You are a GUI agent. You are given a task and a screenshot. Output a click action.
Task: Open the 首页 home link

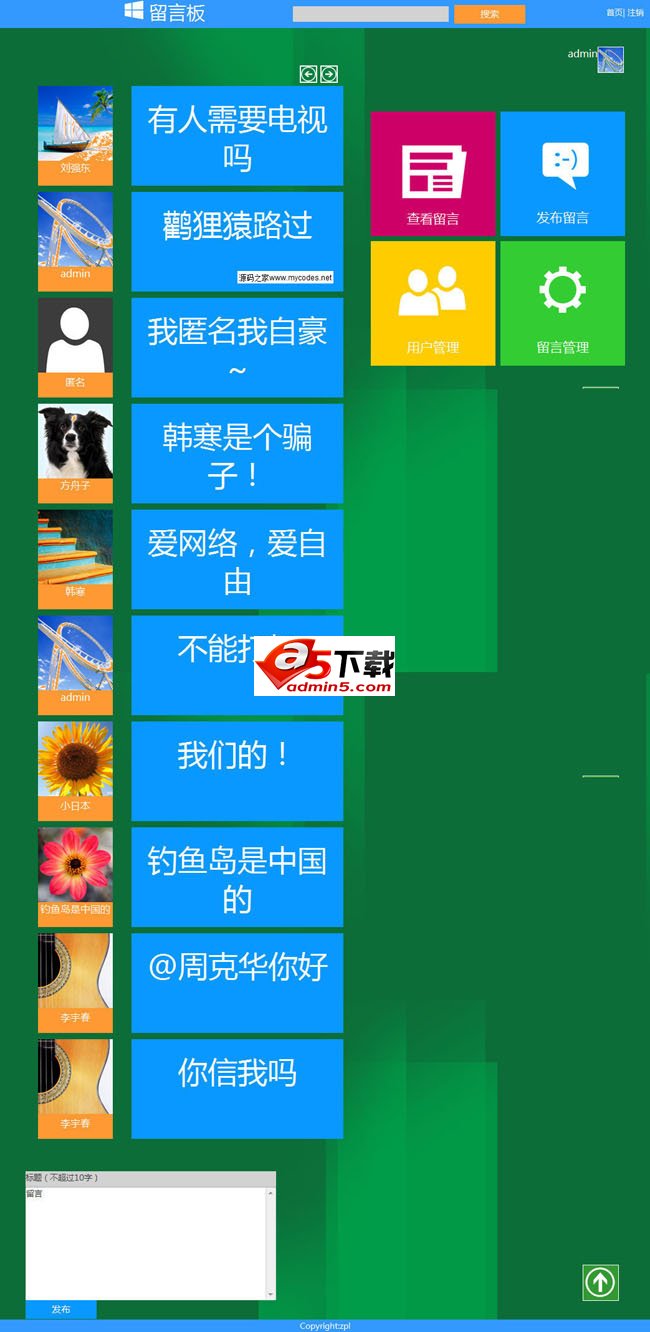pyautogui.click(x=613, y=13)
